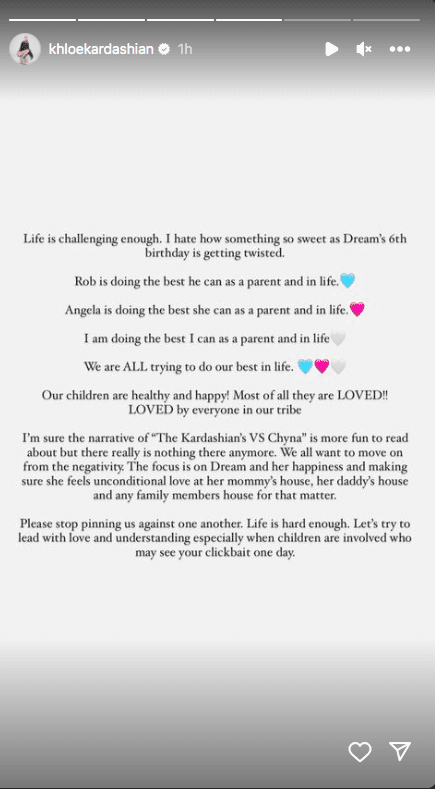This screenshot has height=789, width=435.
Task: Like this story with the heart
Action: click(360, 752)
